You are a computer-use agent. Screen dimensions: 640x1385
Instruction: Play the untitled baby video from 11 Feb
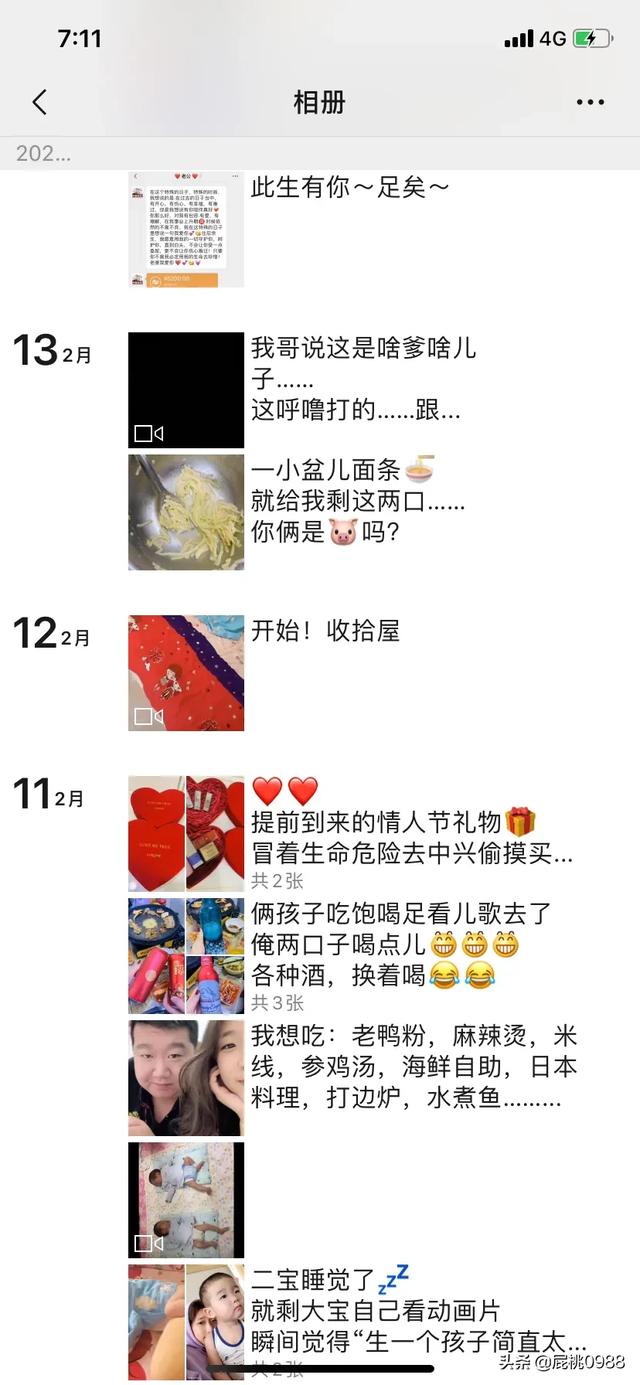point(186,1200)
